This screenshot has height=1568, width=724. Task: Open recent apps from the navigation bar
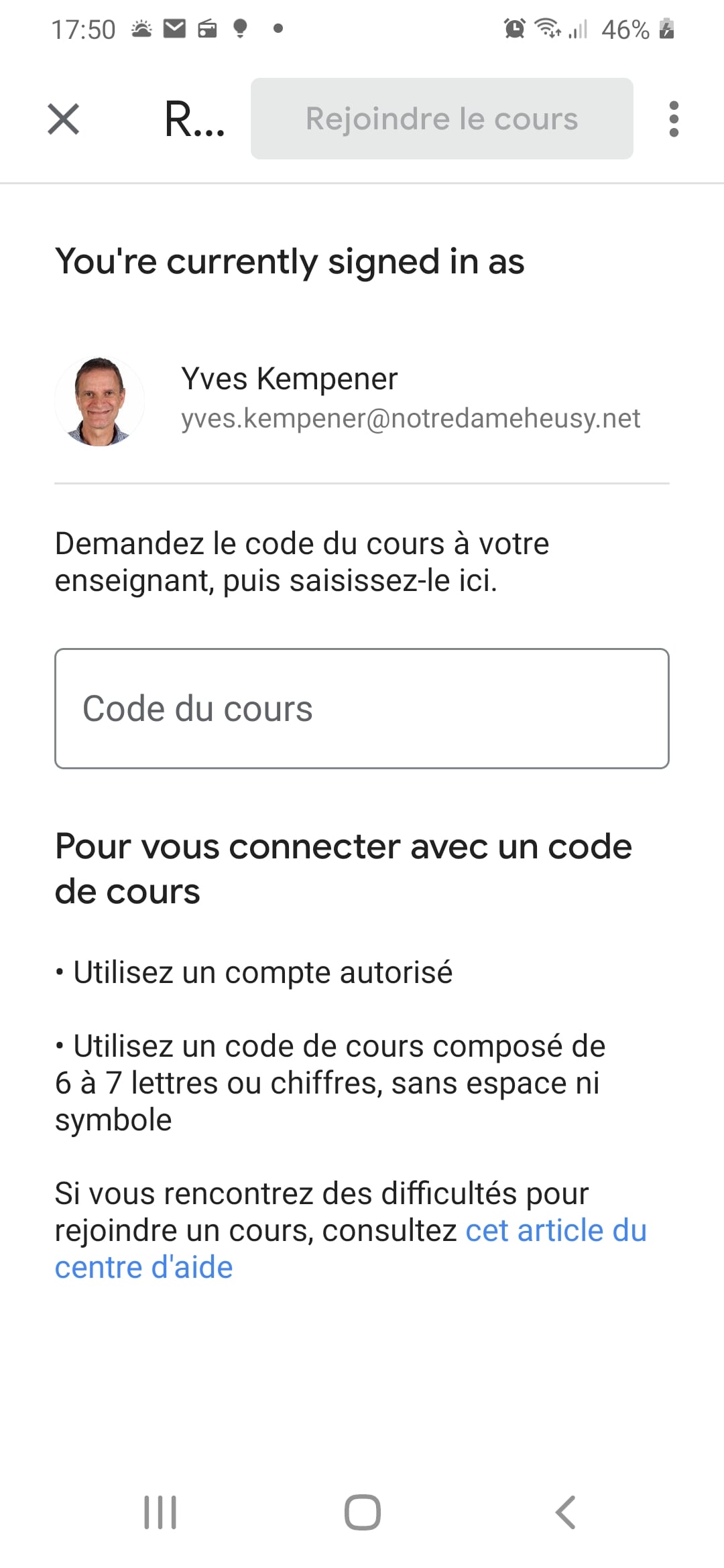pos(160,1512)
